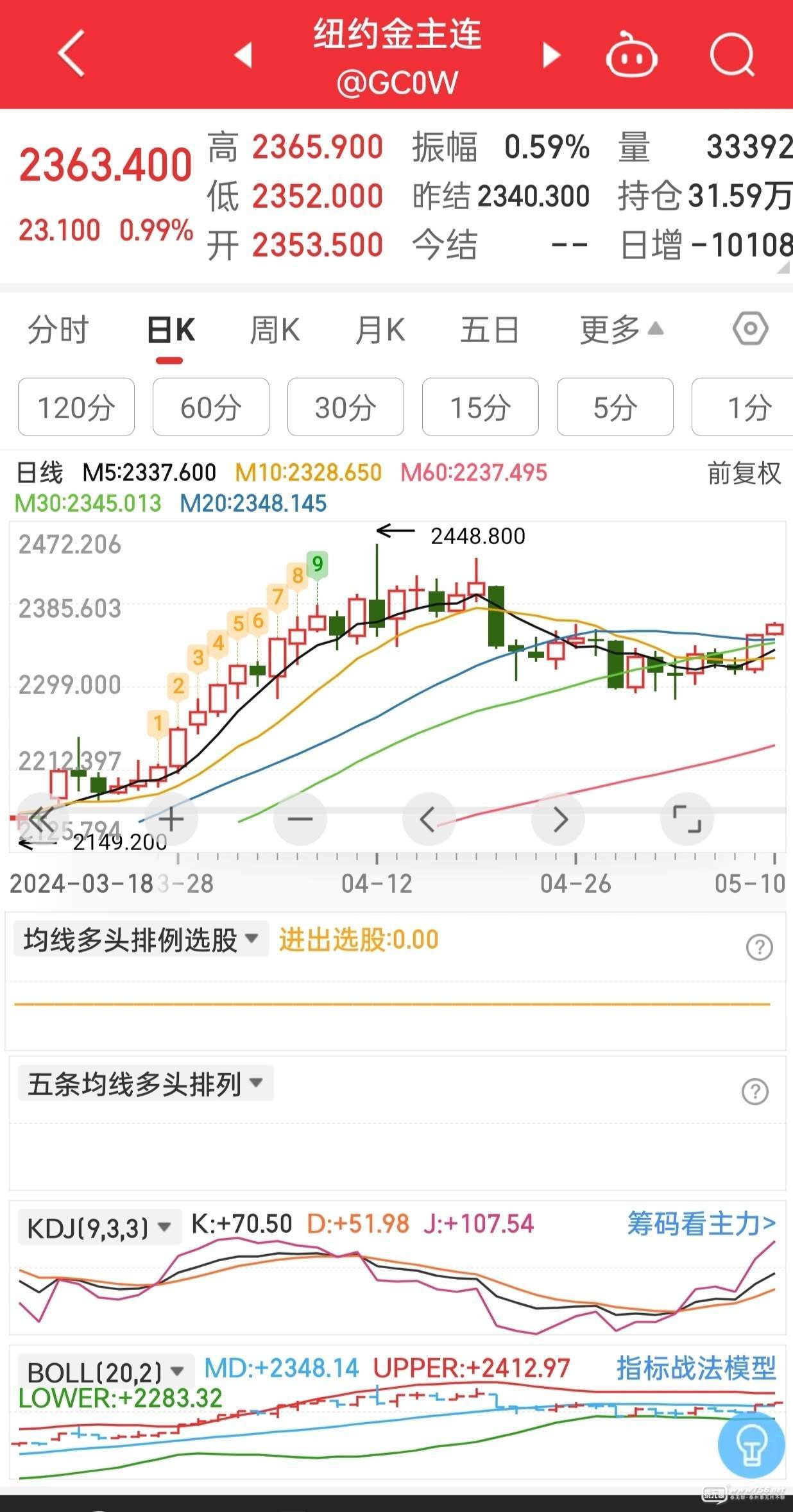Select the 月K monthly chart tab
This screenshot has height=1512, width=793.
coord(380,331)
